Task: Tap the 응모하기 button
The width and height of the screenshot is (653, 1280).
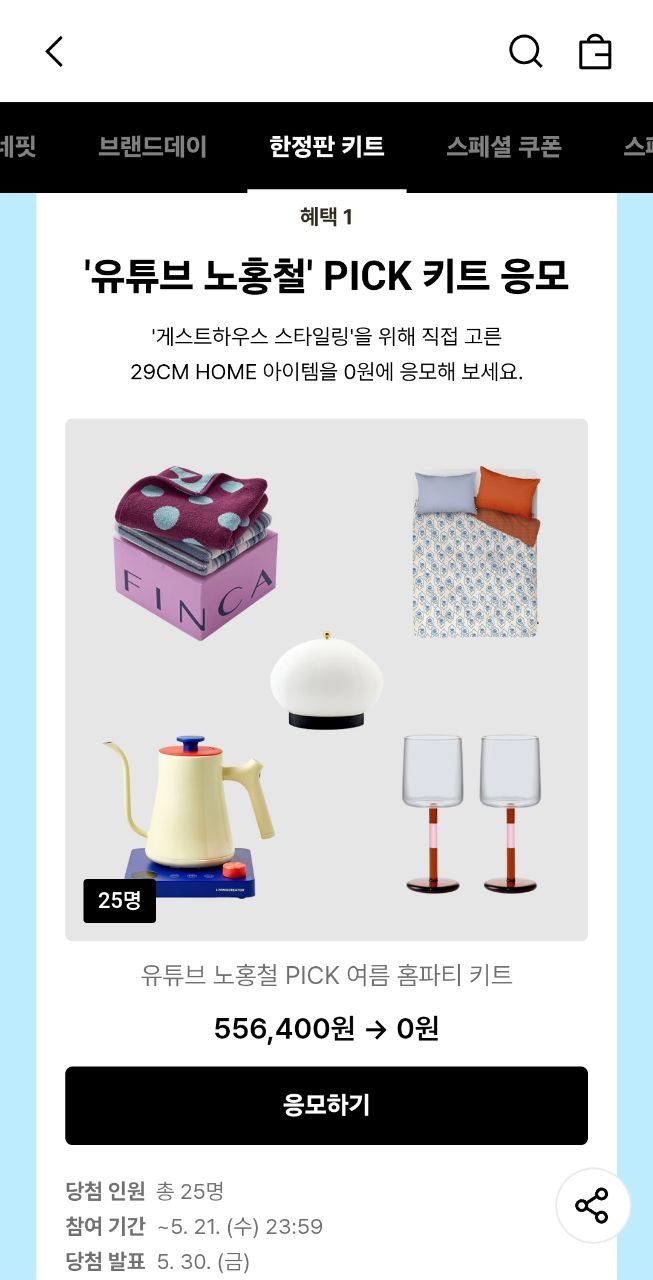Action: 326,1105
